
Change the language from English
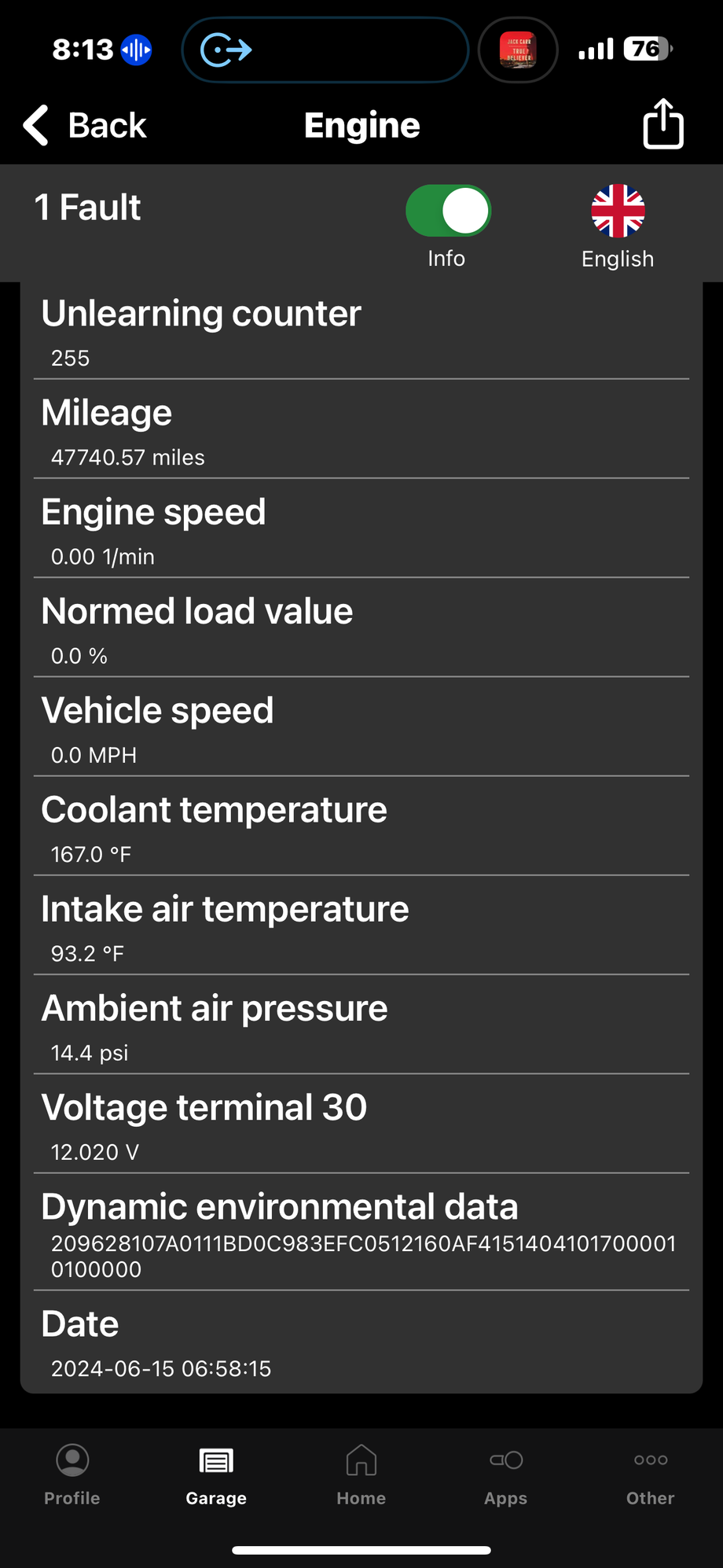click(618, 226)
